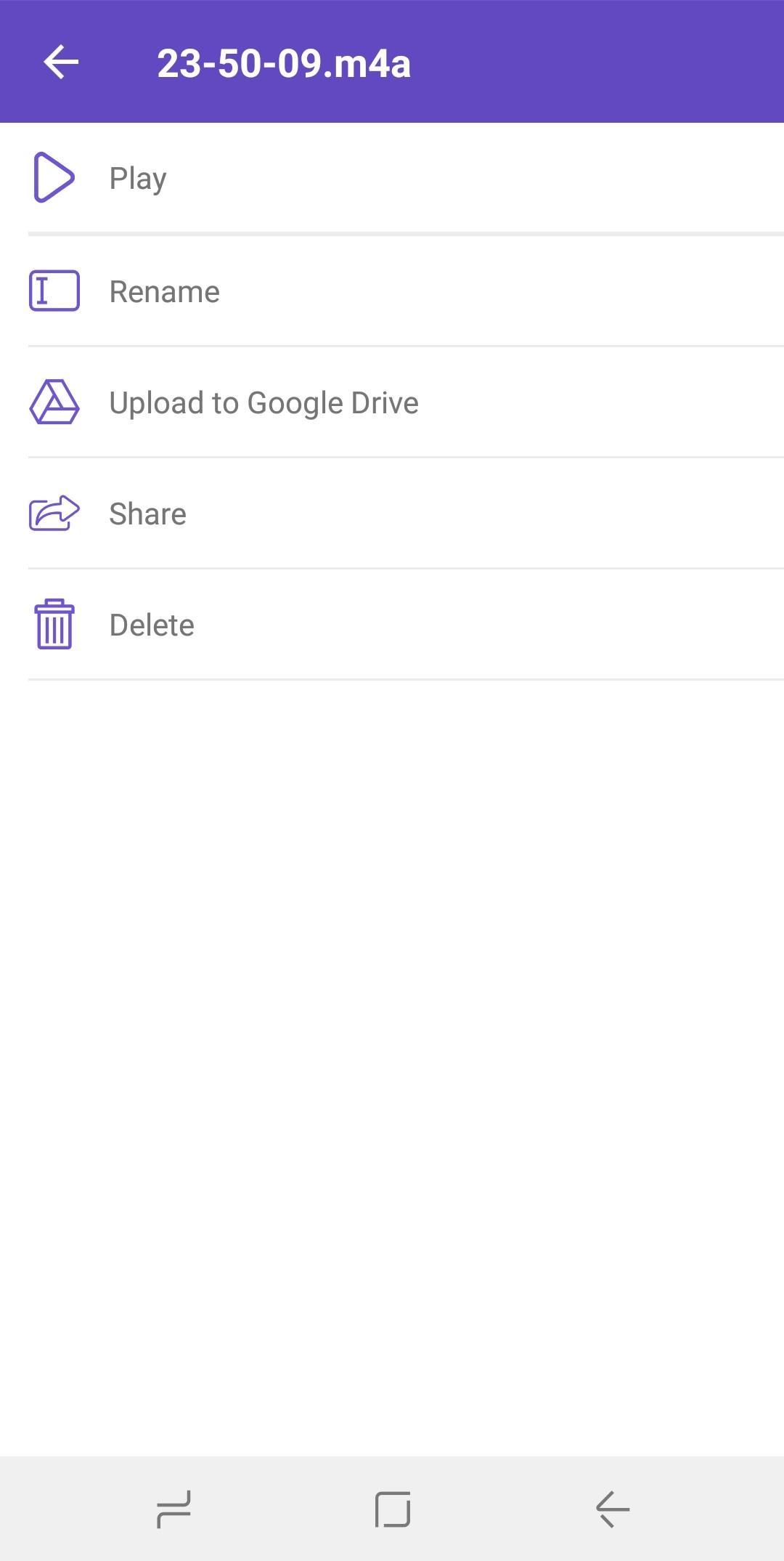Open recent apps from navigation bar
This screenshot has height=1561, width=784.
pos(173,1509)
